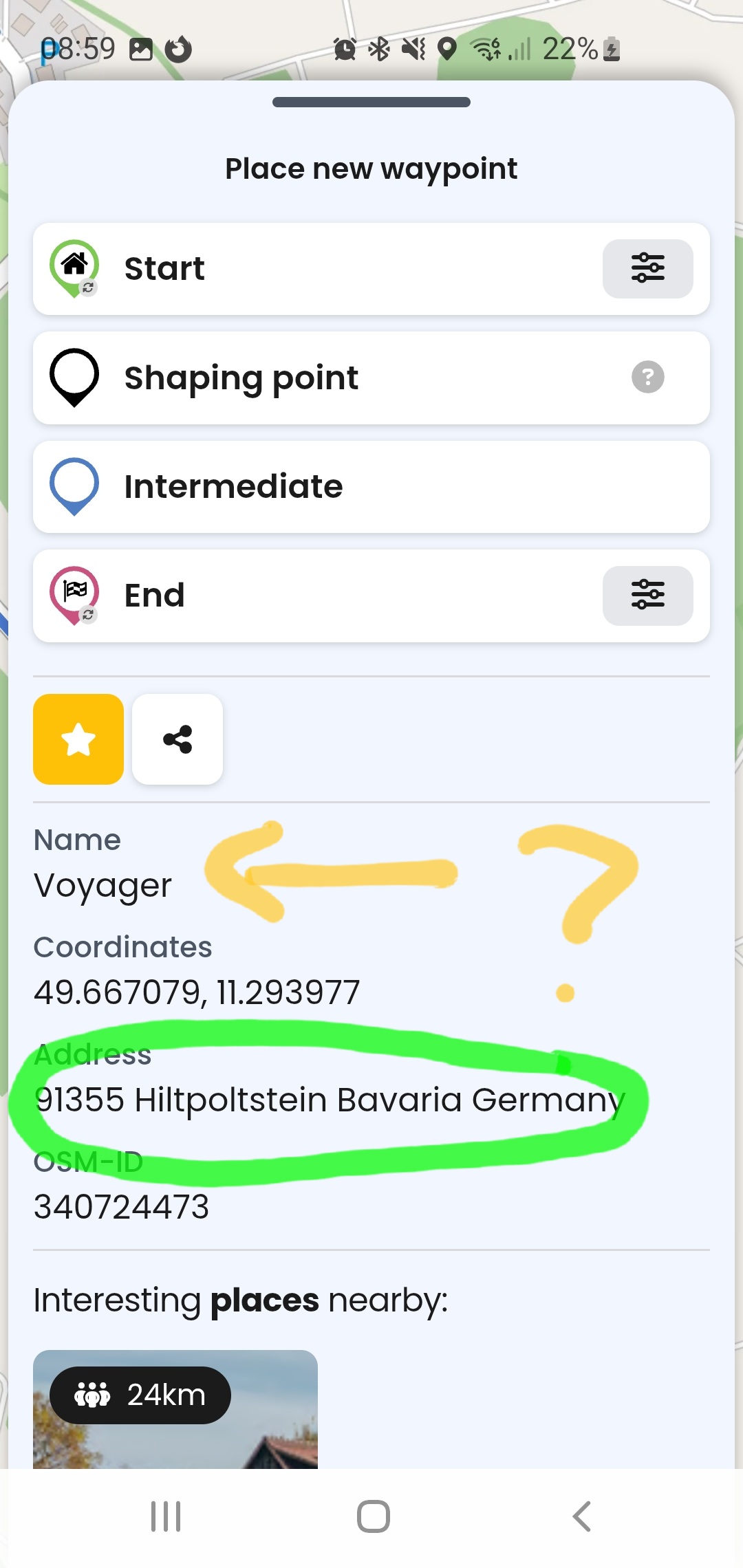Open the Start waypoint settings sliders

(x=647, y=269)
